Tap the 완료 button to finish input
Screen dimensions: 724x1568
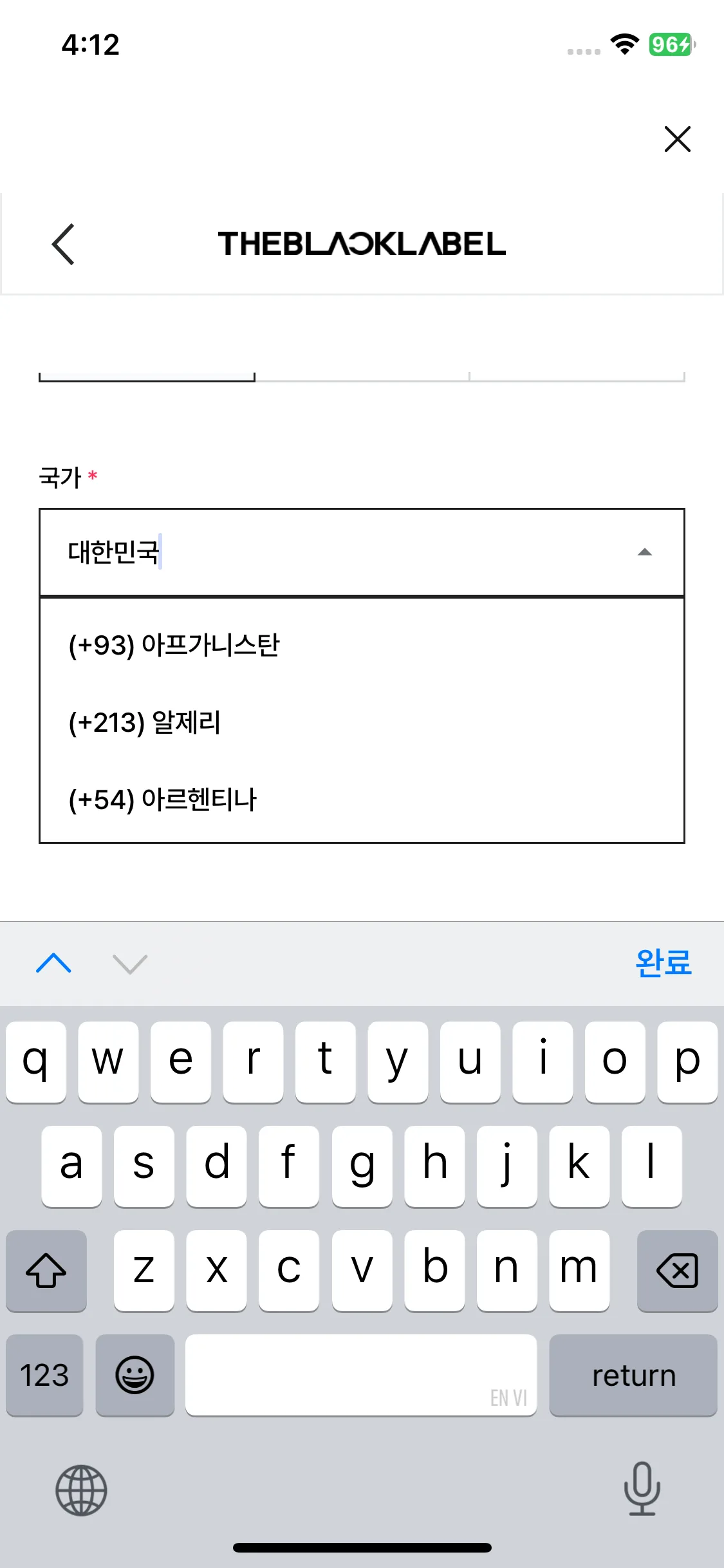pyautogui.click(x=664, y=963)
